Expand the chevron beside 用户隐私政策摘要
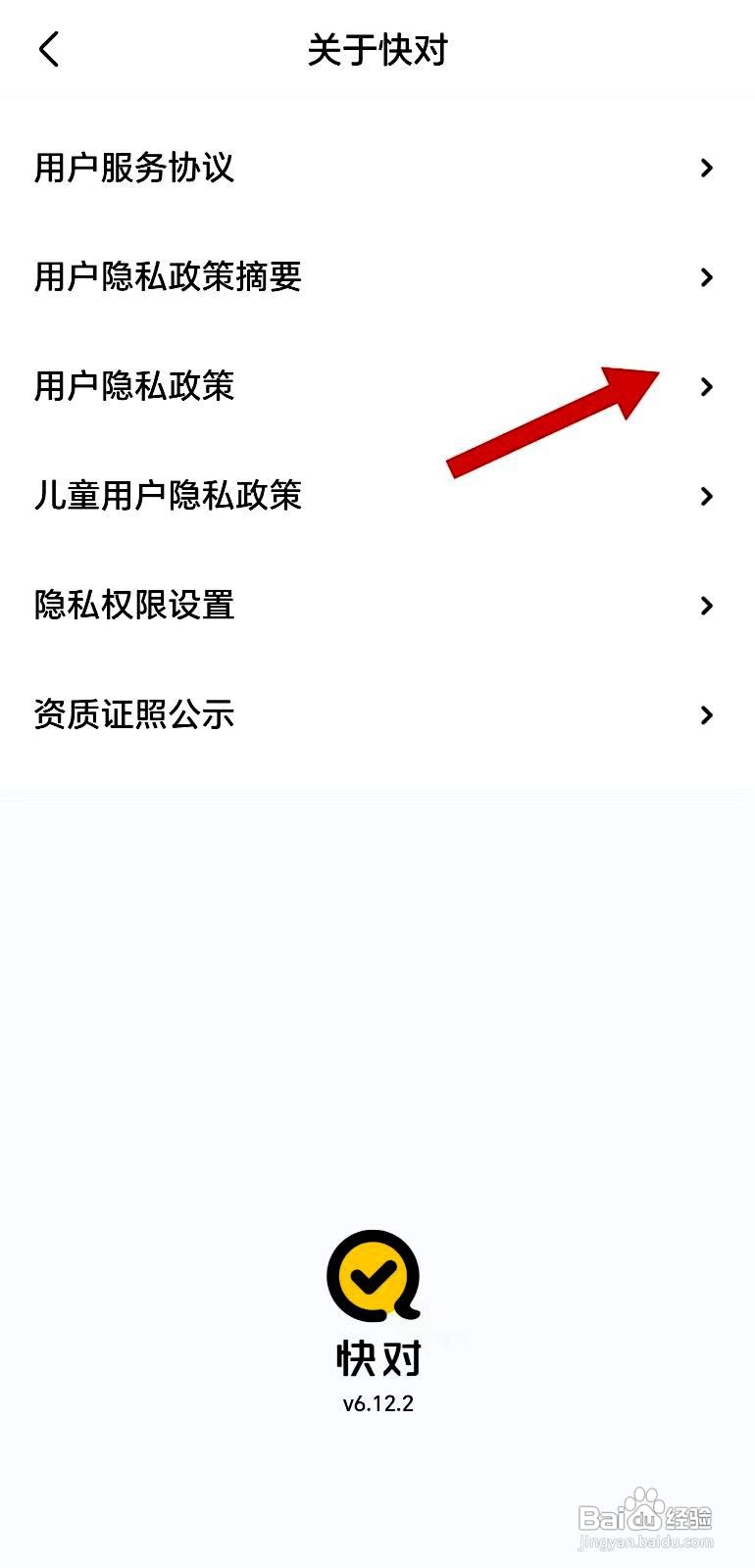 point(705,277)
